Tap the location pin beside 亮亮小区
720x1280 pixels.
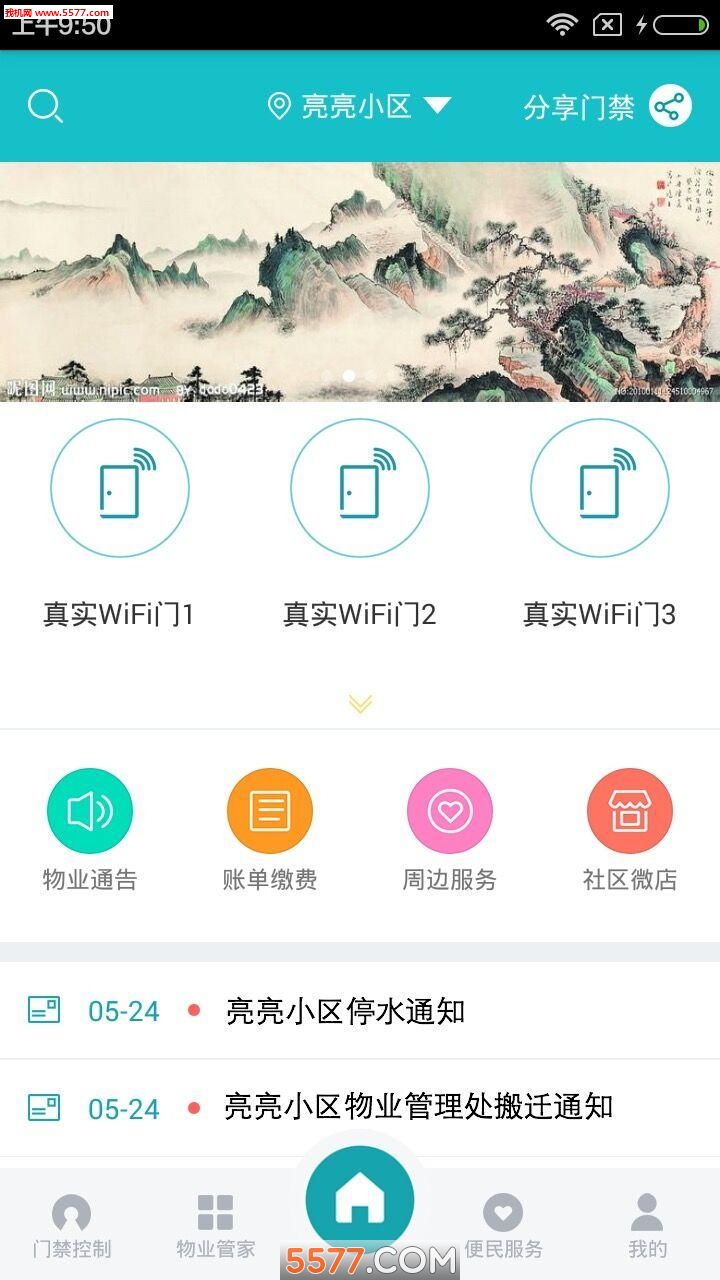pyautogui.click(x=280, y=104)
